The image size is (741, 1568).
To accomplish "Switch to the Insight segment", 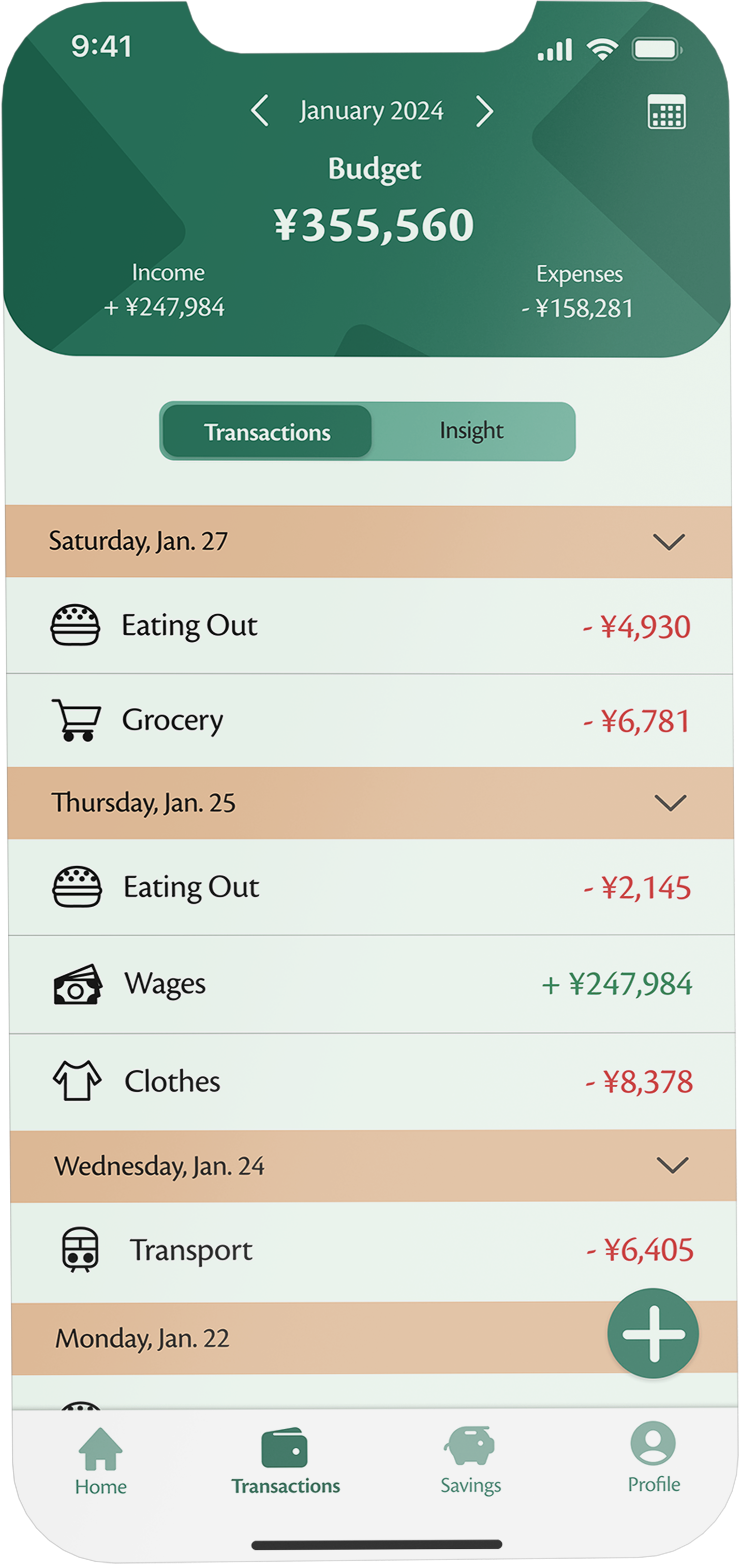I will 472,431.
